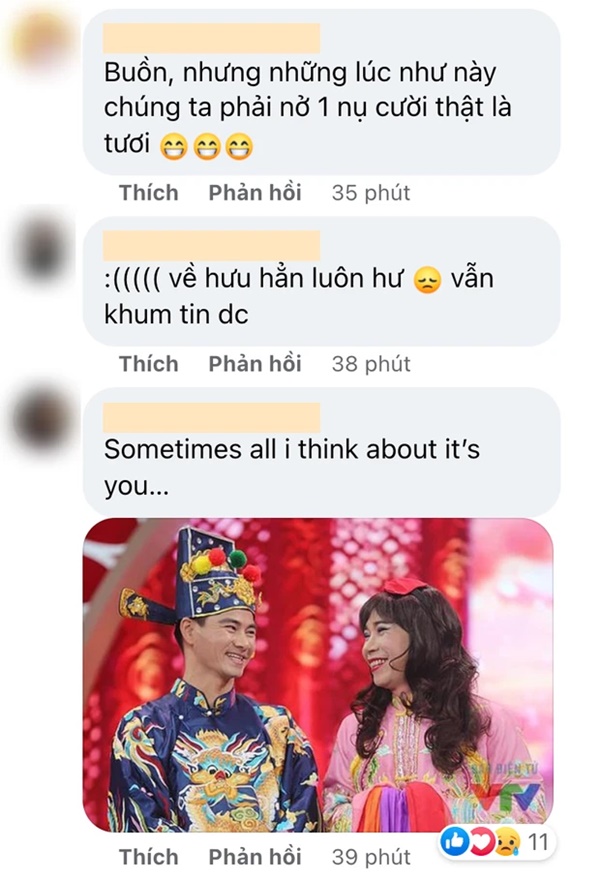Reply to the comment posted 39 phút ago
This screenshot has width=600, height=879.
(x=255, y=857)
